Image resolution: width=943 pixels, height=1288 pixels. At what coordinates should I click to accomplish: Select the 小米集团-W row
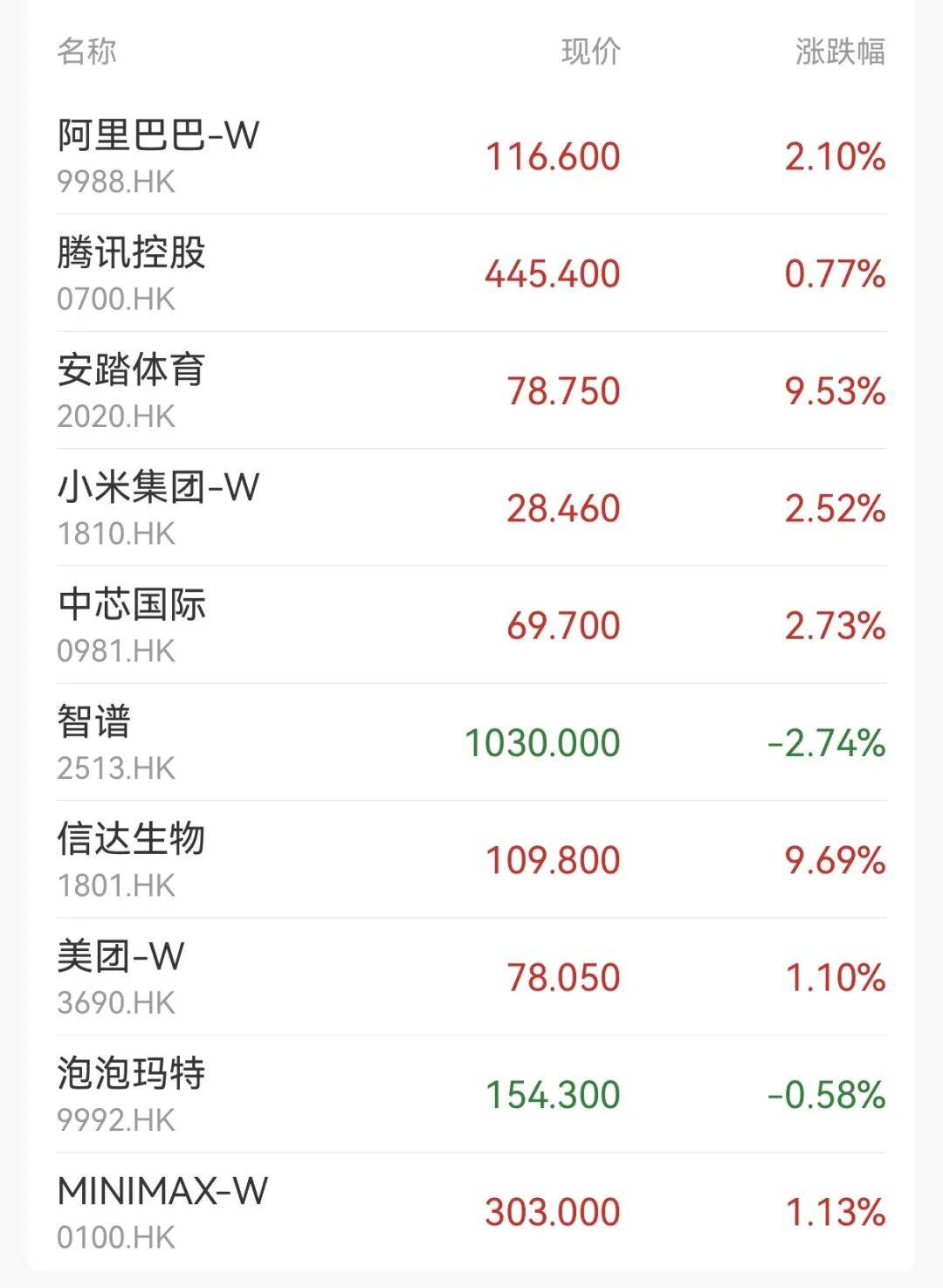pyautogui.click(x=471, y=507)
